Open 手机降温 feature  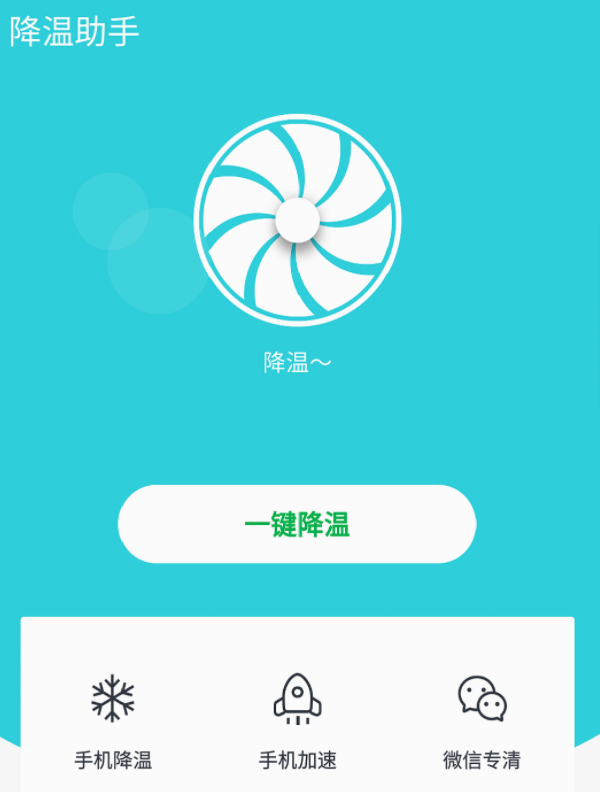(x=113, y=718)
